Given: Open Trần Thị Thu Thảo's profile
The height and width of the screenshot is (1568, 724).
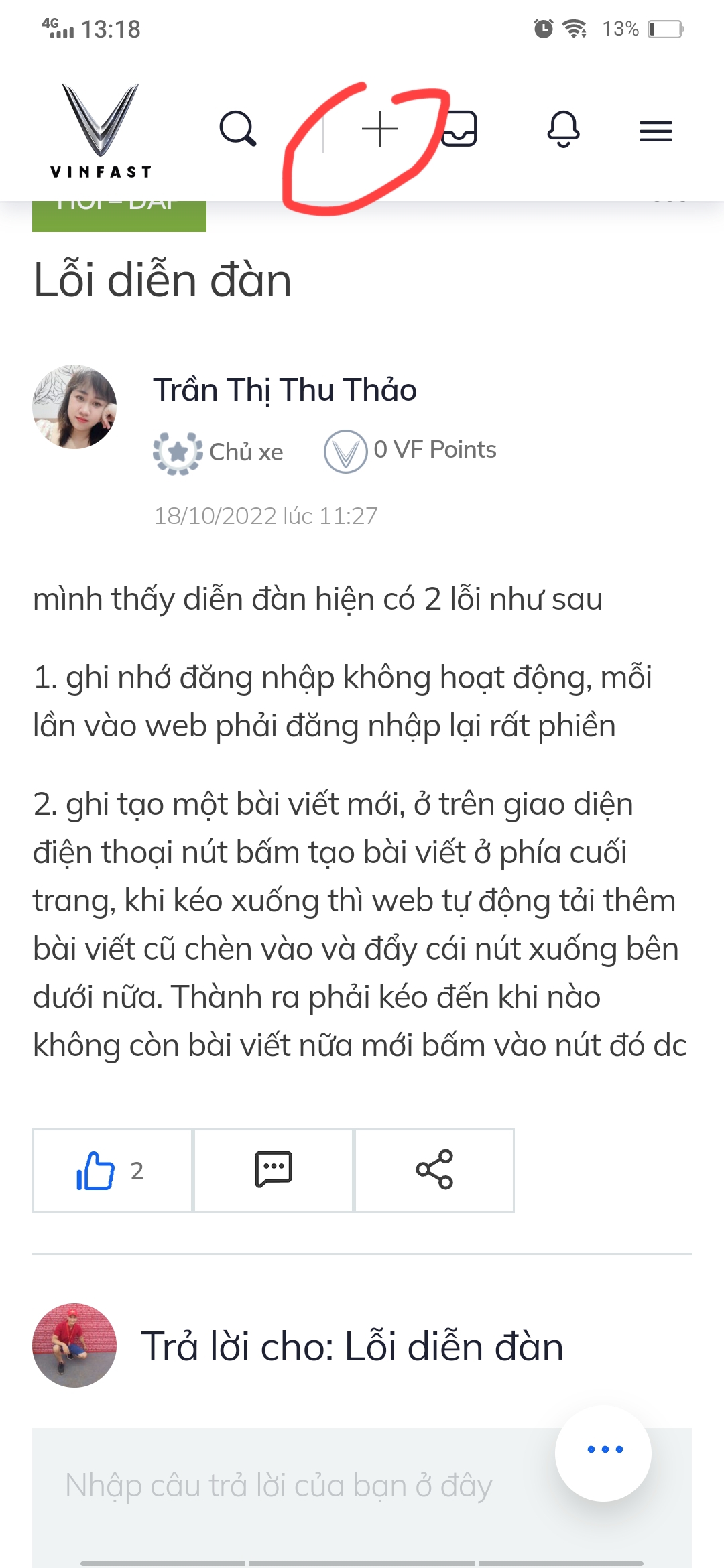Looking at the screenshot, I should point(284,390).
